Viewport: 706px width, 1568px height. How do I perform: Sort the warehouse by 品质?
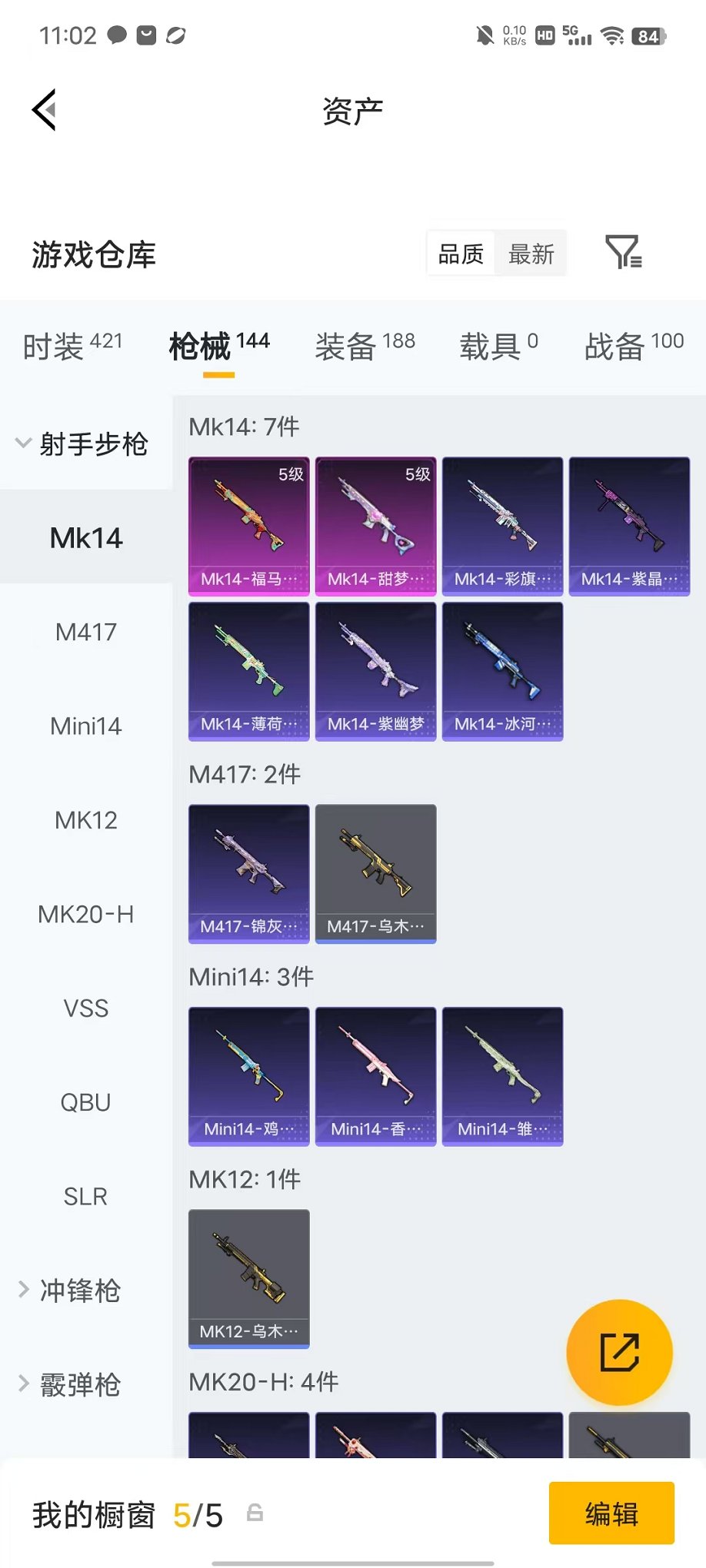point(461,254)
